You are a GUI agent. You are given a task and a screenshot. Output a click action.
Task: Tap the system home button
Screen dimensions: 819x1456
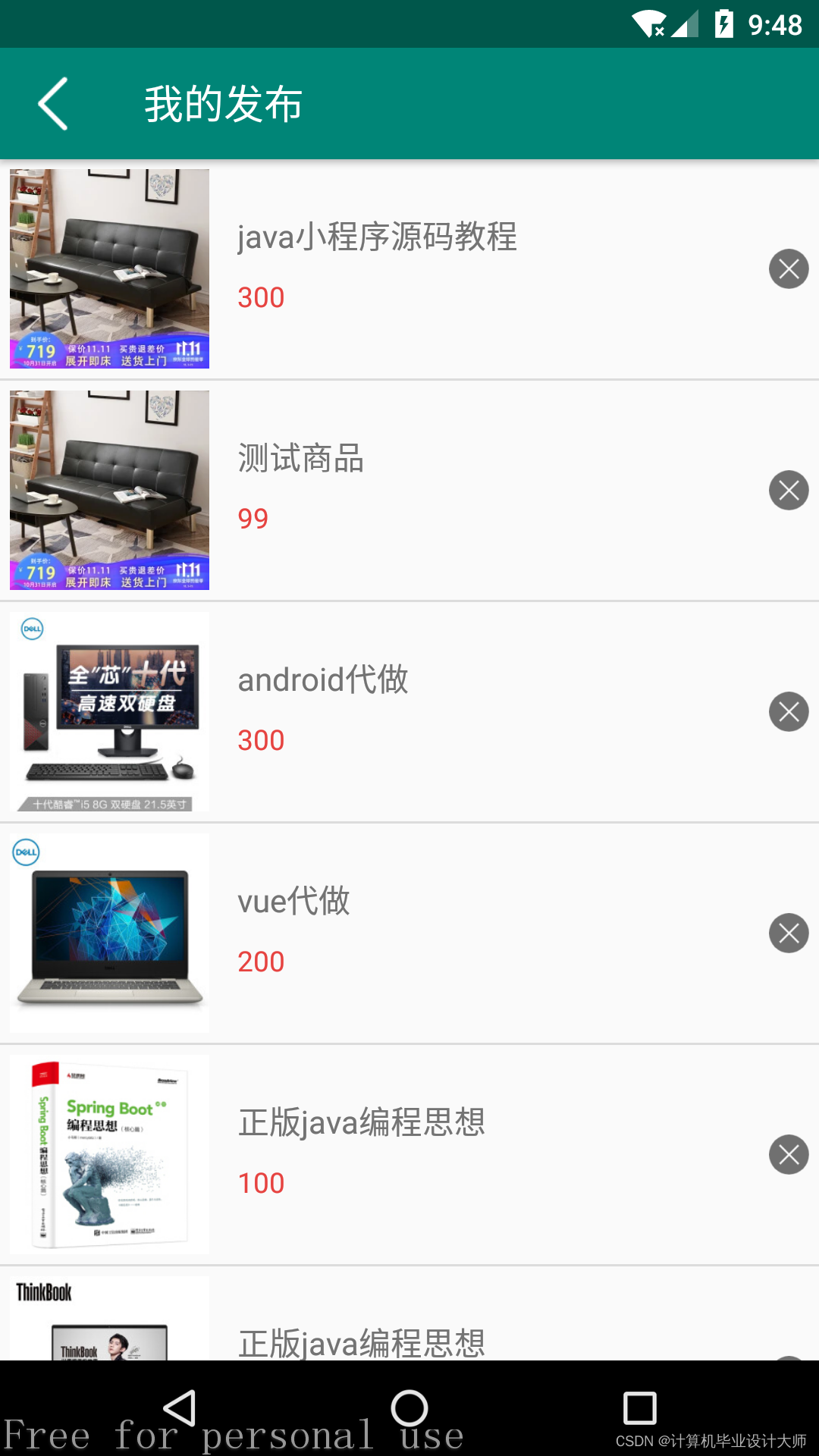click(x=409, y=1408)
